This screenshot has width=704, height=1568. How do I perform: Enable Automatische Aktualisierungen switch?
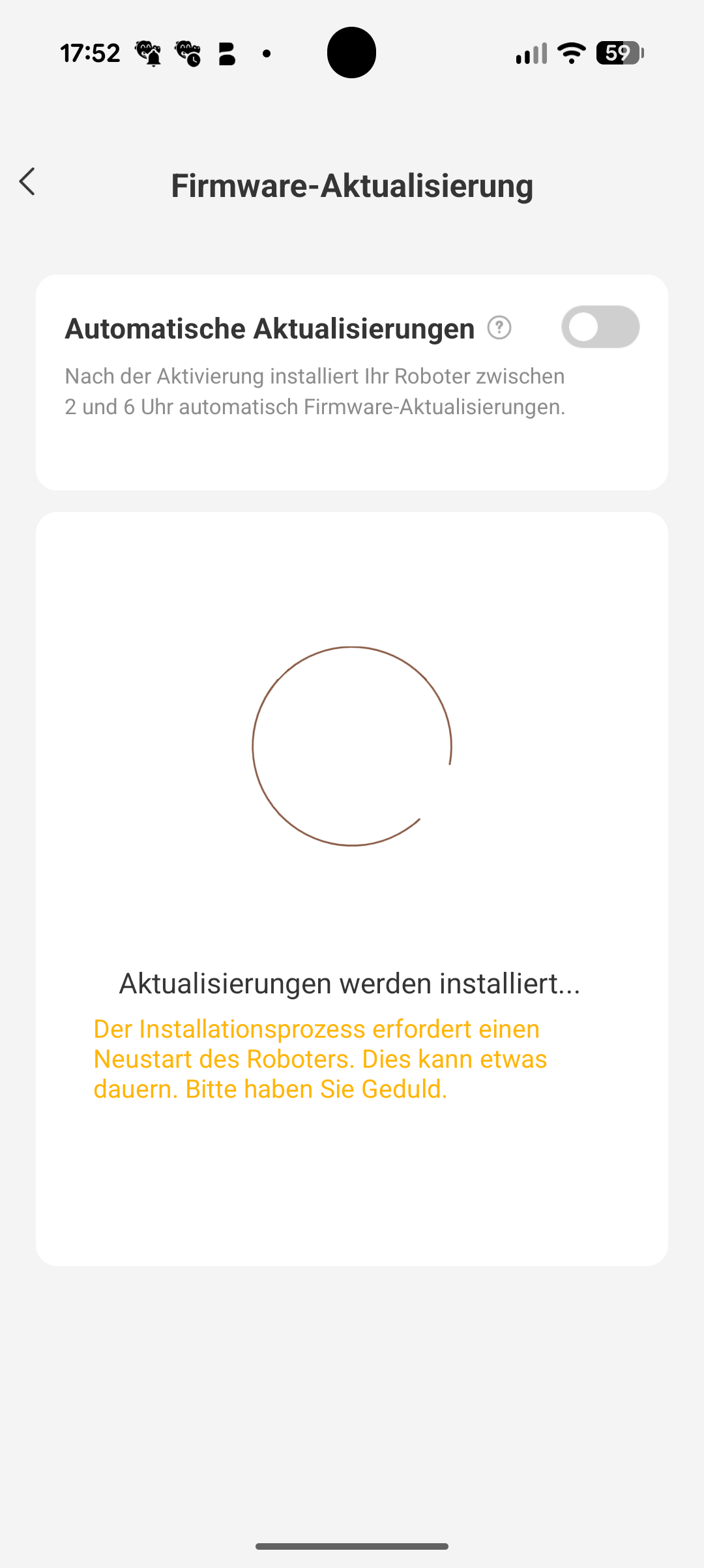600,327
